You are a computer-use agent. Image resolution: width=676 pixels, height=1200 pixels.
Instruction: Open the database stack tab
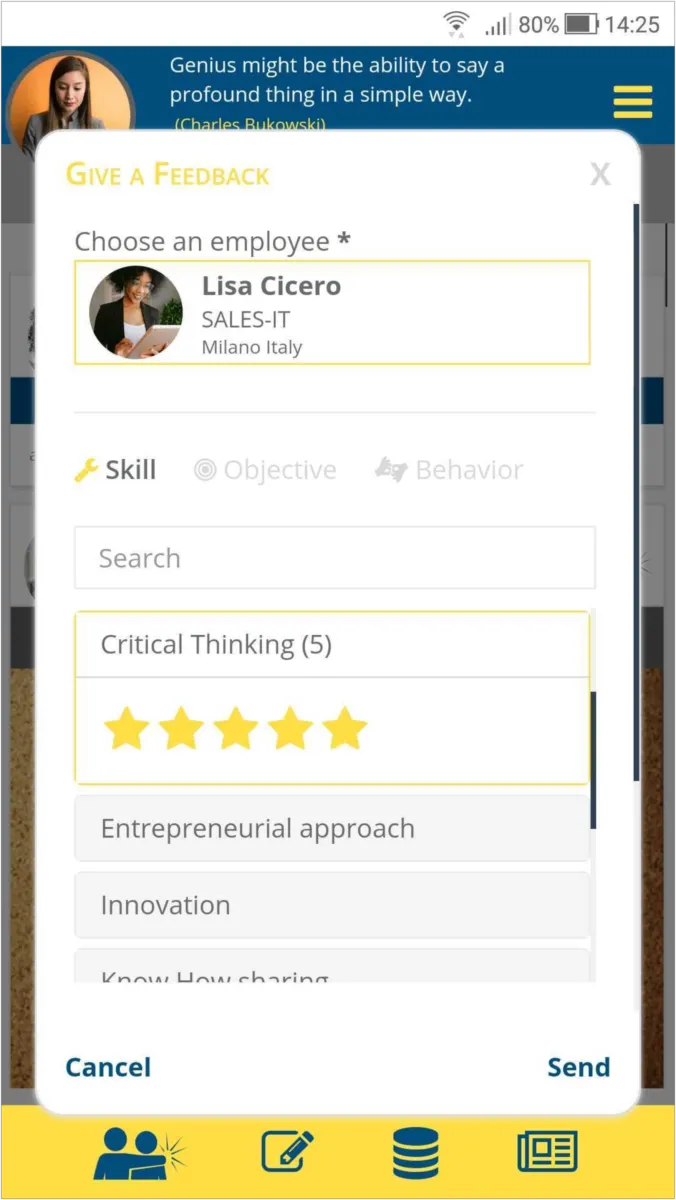415,1153
